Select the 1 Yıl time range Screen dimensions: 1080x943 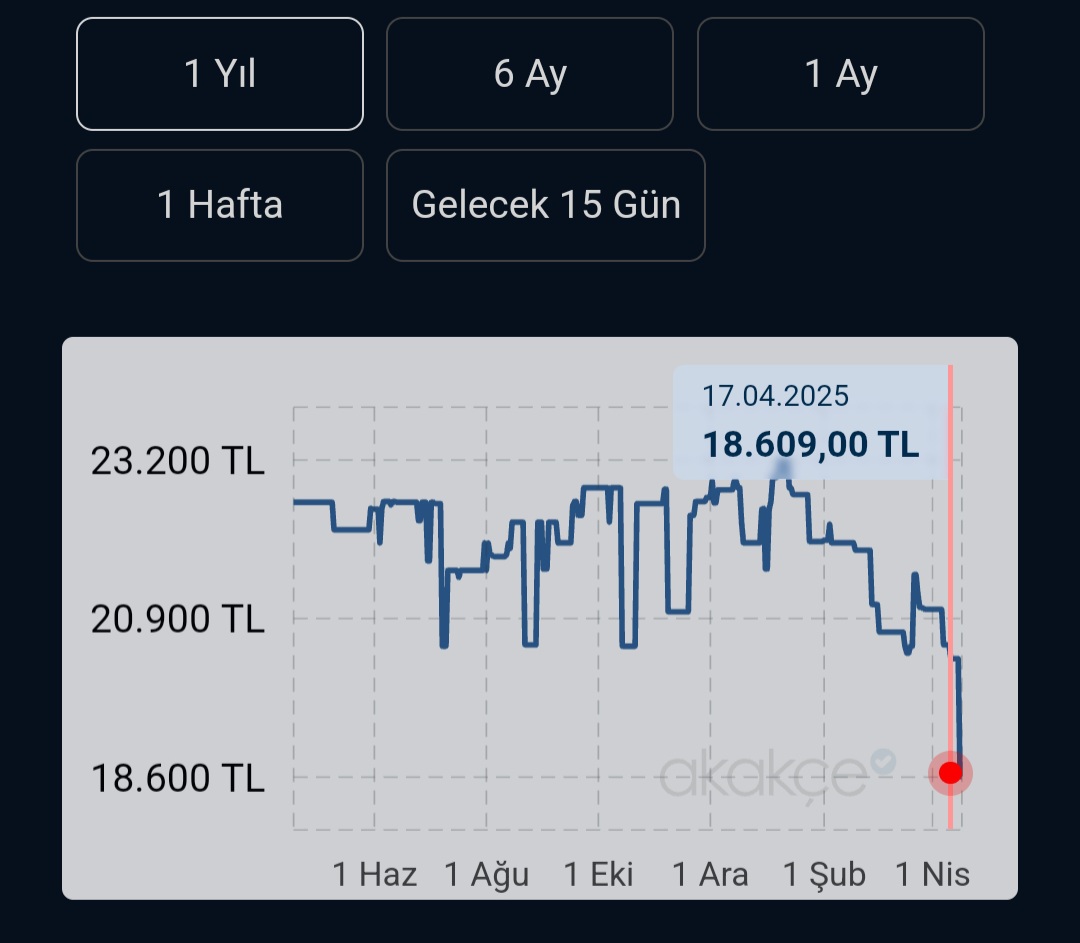(220, 74)
